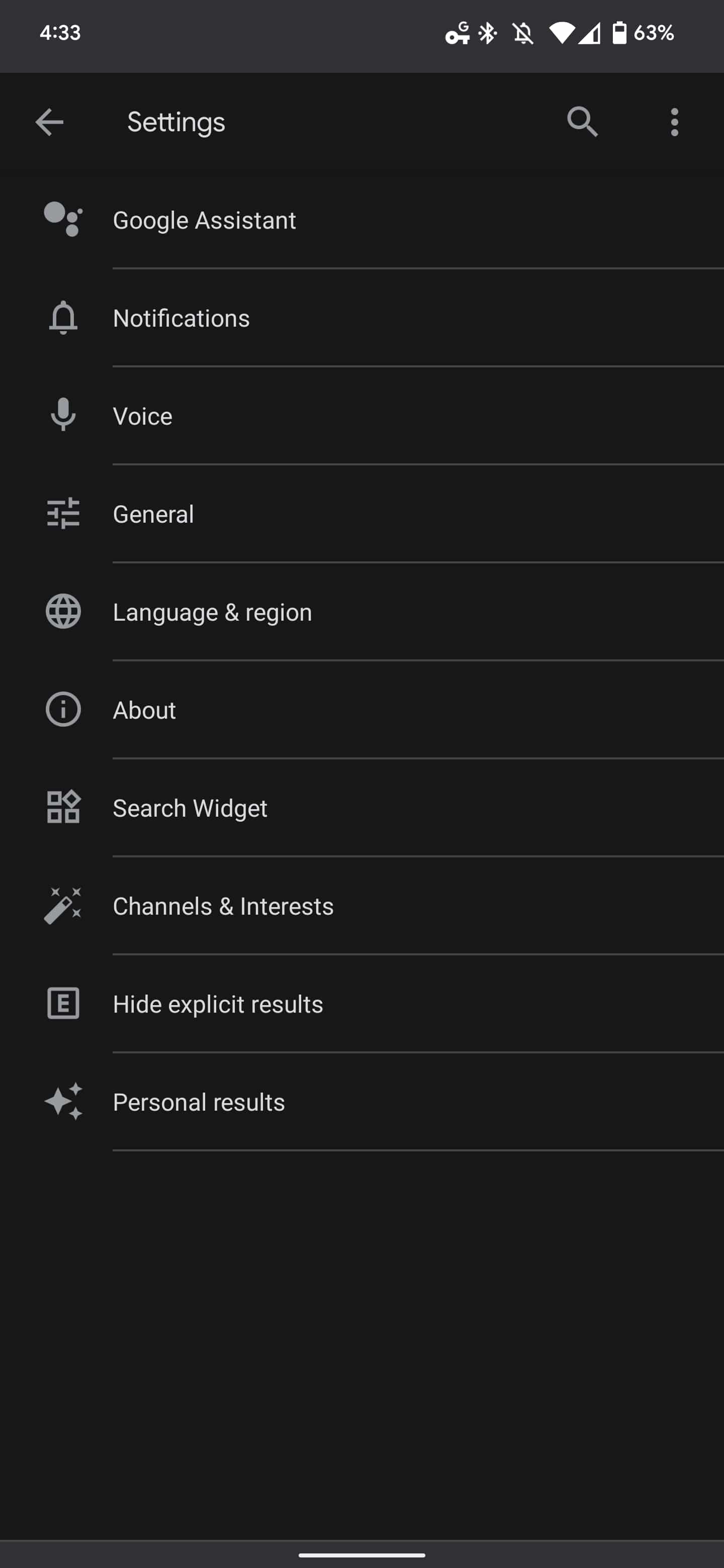This screenshot has width=724, height=1568.
Task: Open Search Widget settings
Action: (190, 808)
